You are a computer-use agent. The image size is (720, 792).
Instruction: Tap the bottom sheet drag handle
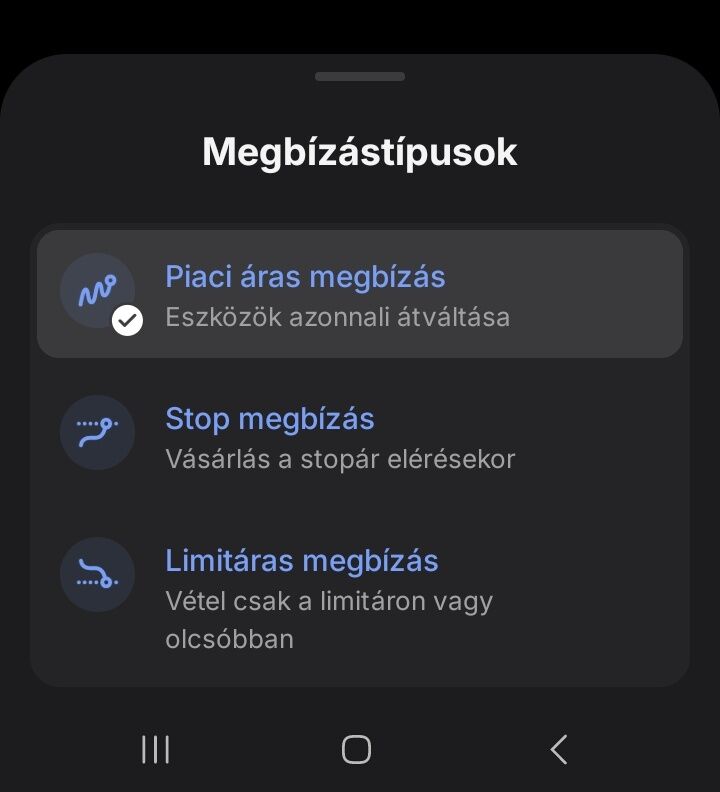click(360, 77)
